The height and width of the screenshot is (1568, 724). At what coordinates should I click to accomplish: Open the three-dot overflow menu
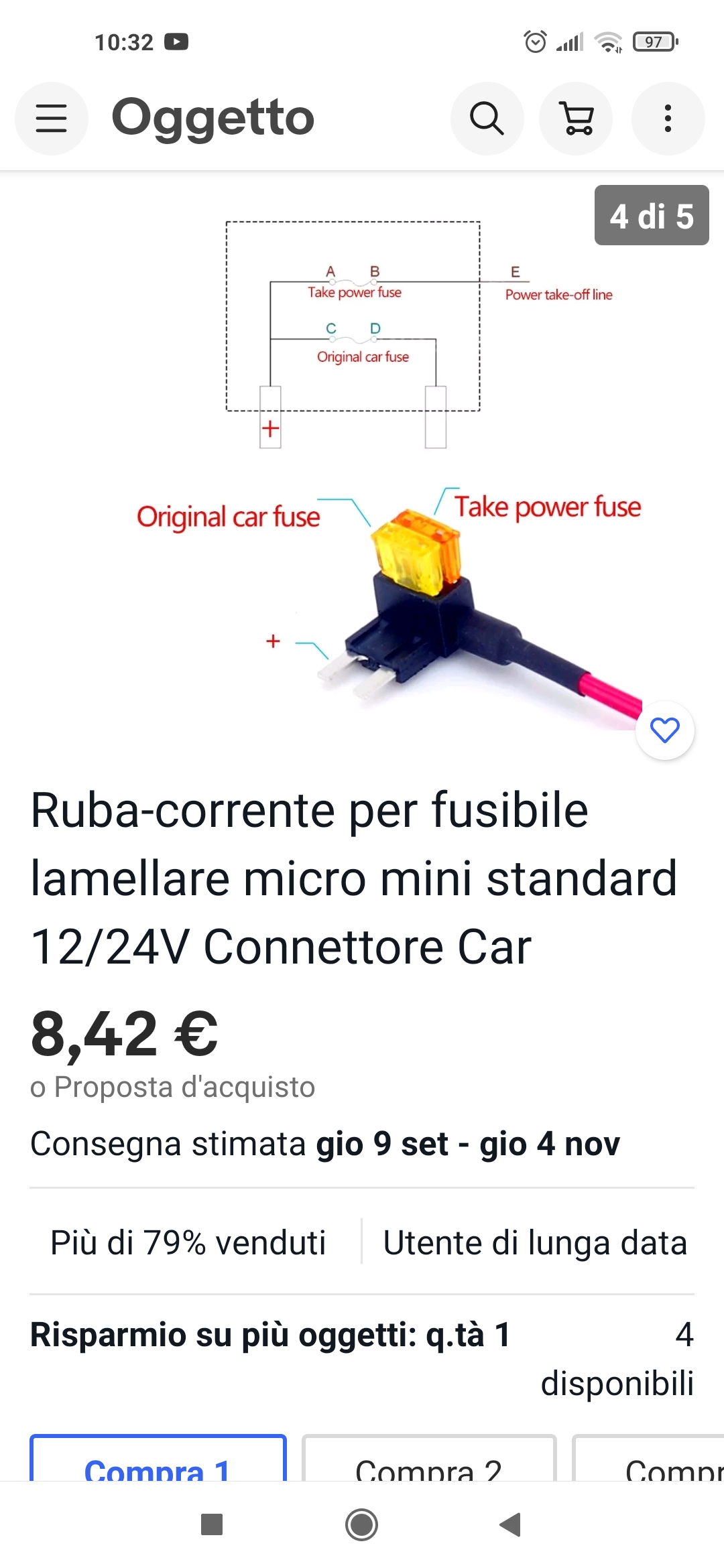(668, 119)
